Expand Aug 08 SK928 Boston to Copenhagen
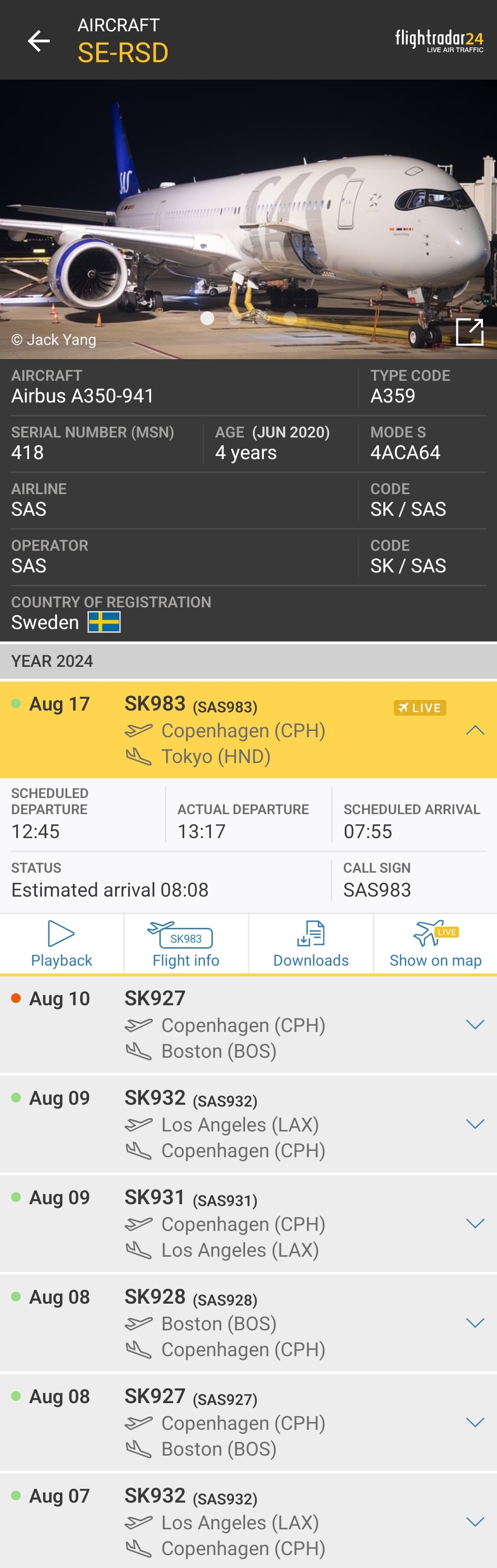This screenshot has width=497, height=1568. point(474,1323)
